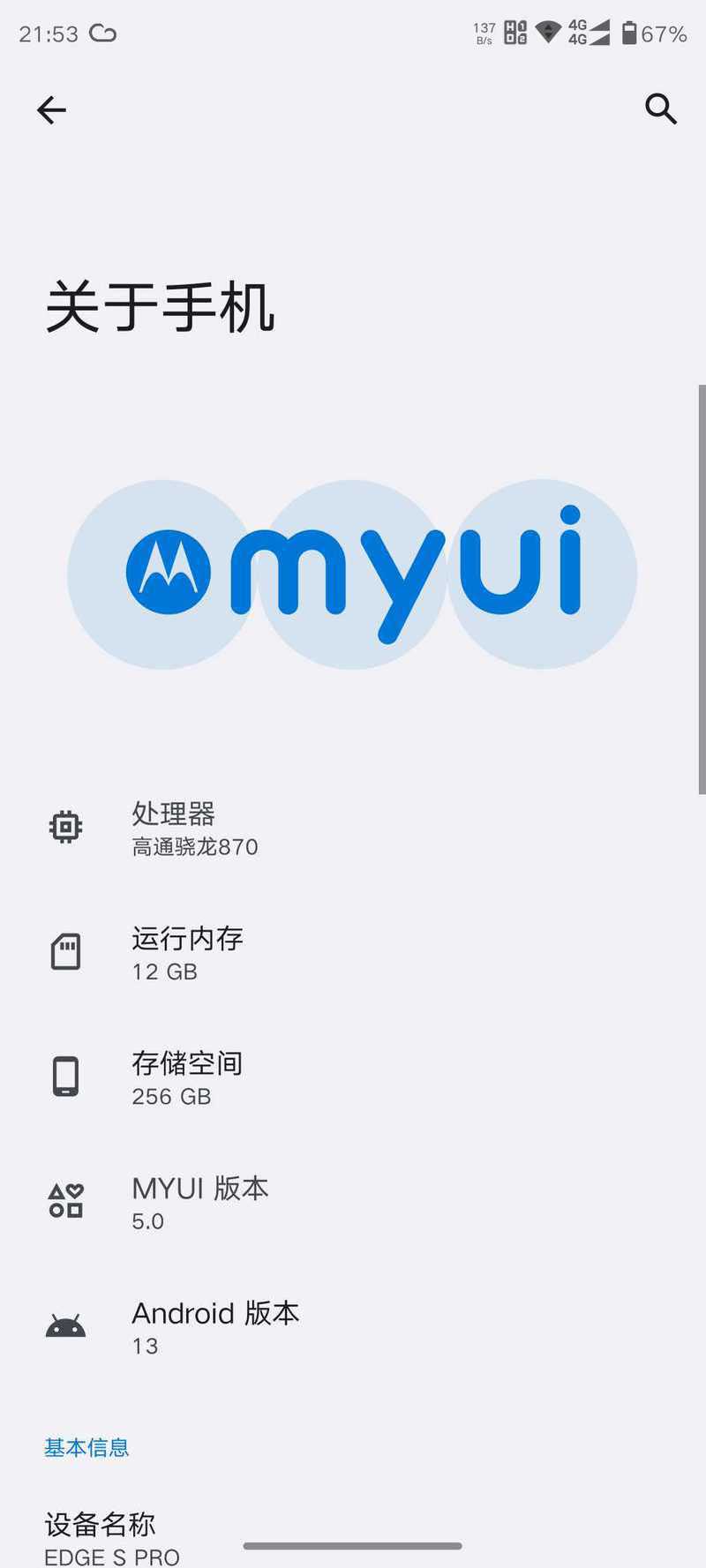Edit 设备名称 EDGE S PRO

tap(353, 1537)
